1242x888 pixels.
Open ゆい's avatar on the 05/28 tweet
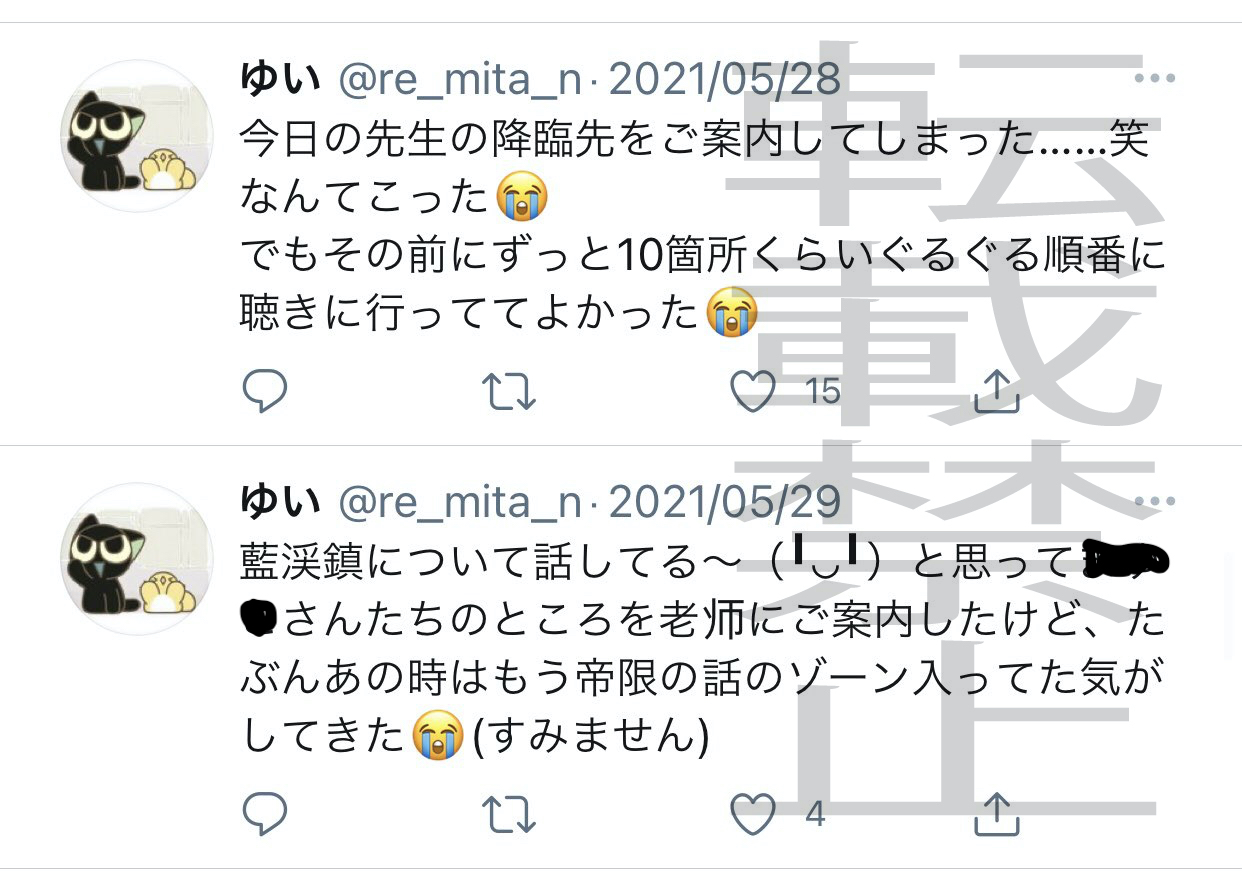click(x=137, y=137)
